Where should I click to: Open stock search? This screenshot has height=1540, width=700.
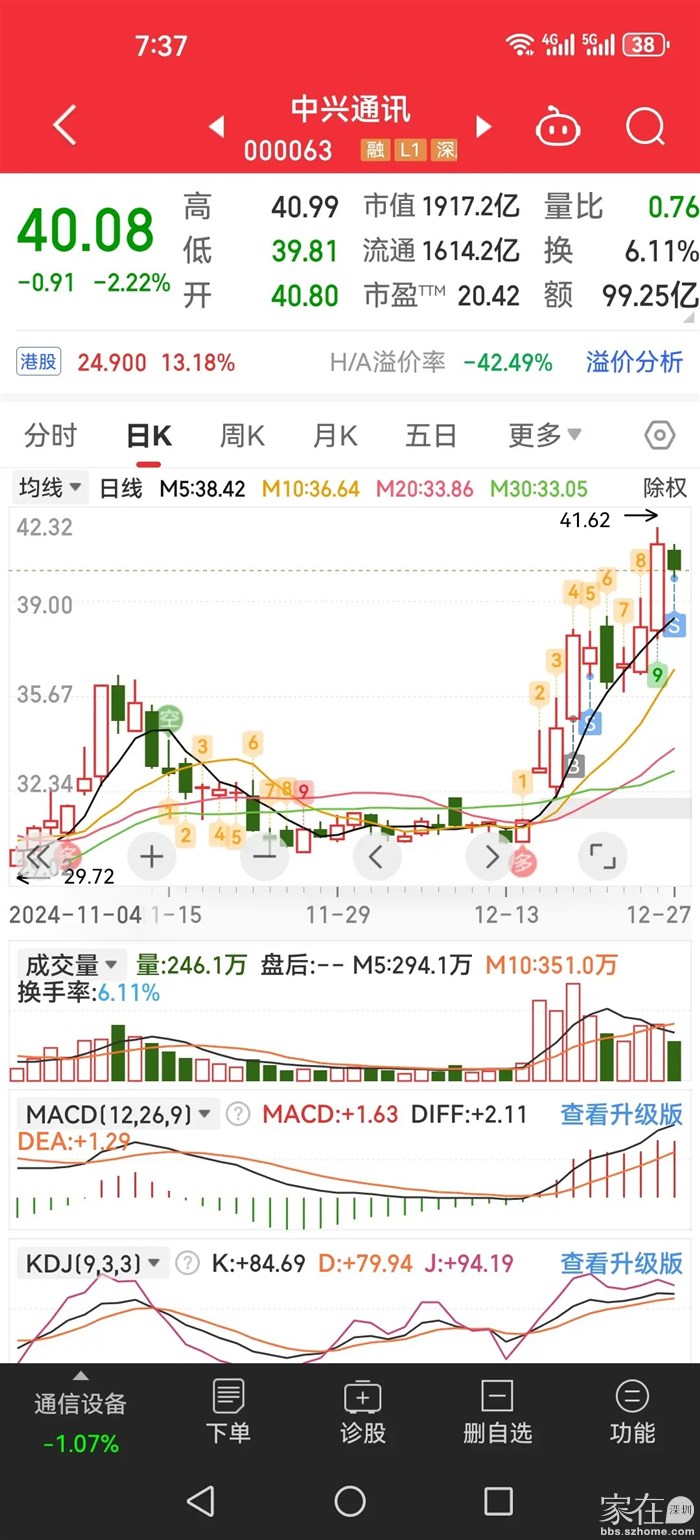(645, 127)
